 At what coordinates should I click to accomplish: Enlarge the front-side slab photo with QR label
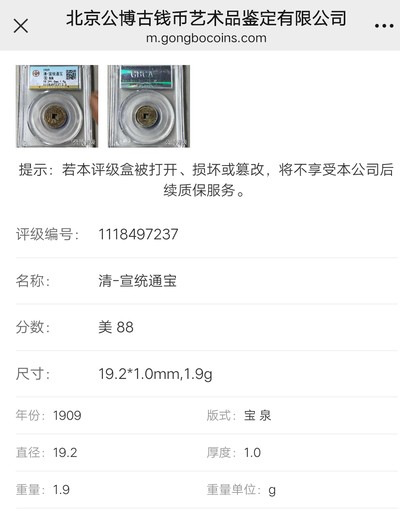click(x=57, y=106)
